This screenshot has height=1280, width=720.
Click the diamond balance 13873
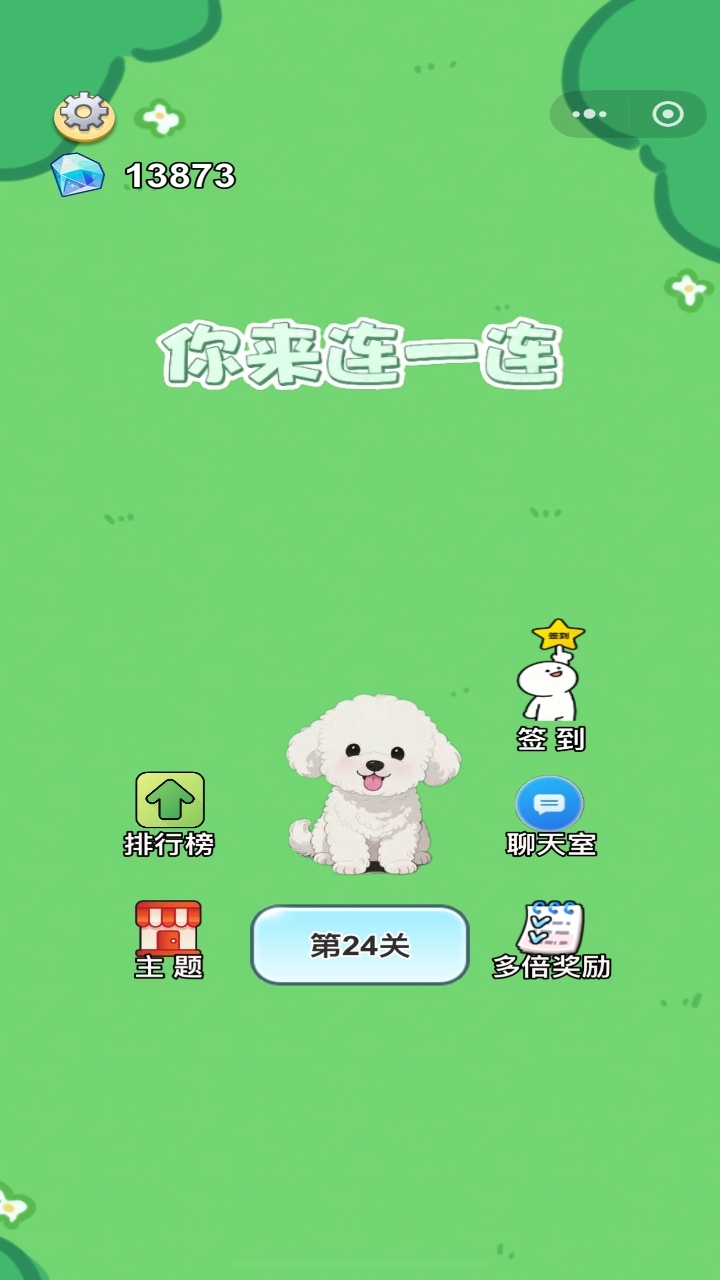pyautogui.click(x=178, y=176)
